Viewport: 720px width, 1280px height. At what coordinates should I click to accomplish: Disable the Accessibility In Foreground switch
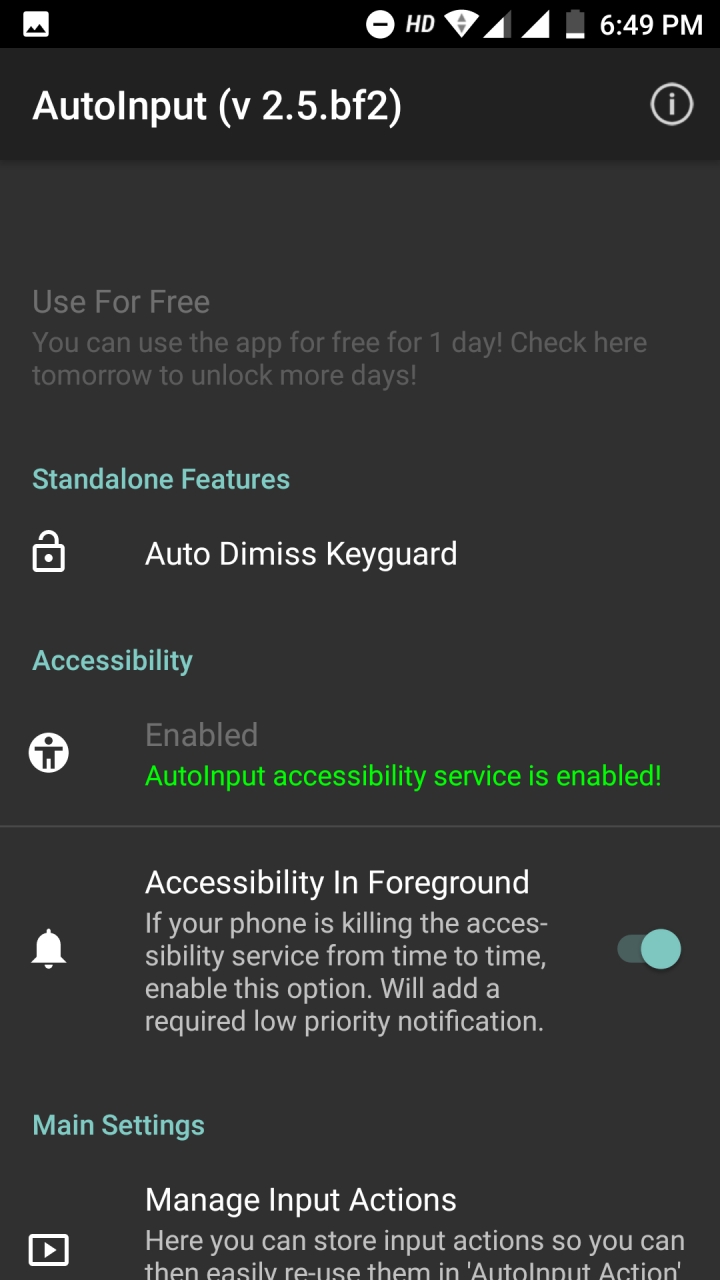649,949
